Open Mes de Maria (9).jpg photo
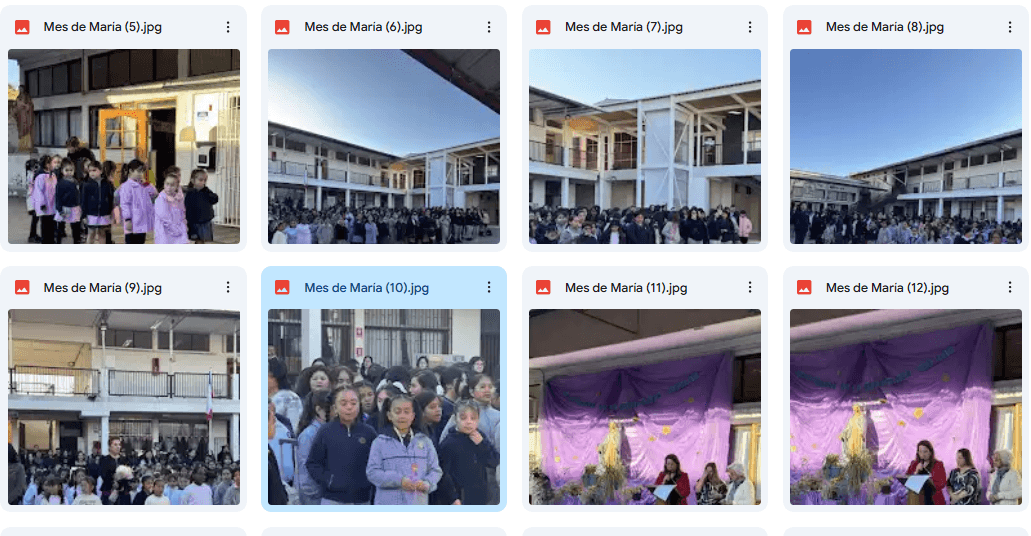 pos(124,407)
